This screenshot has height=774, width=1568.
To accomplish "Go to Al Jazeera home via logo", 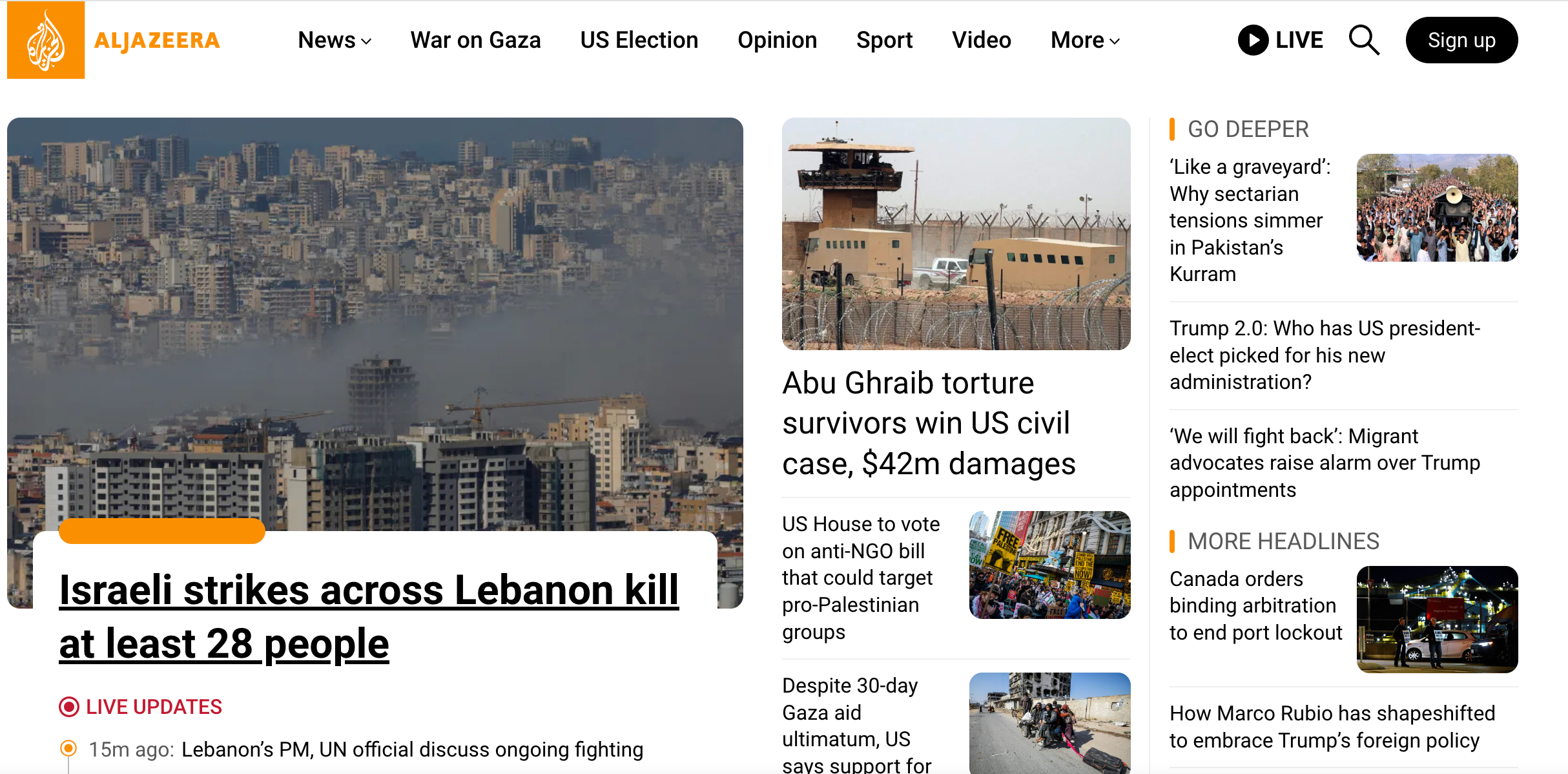I will click(x=114, y=40).
